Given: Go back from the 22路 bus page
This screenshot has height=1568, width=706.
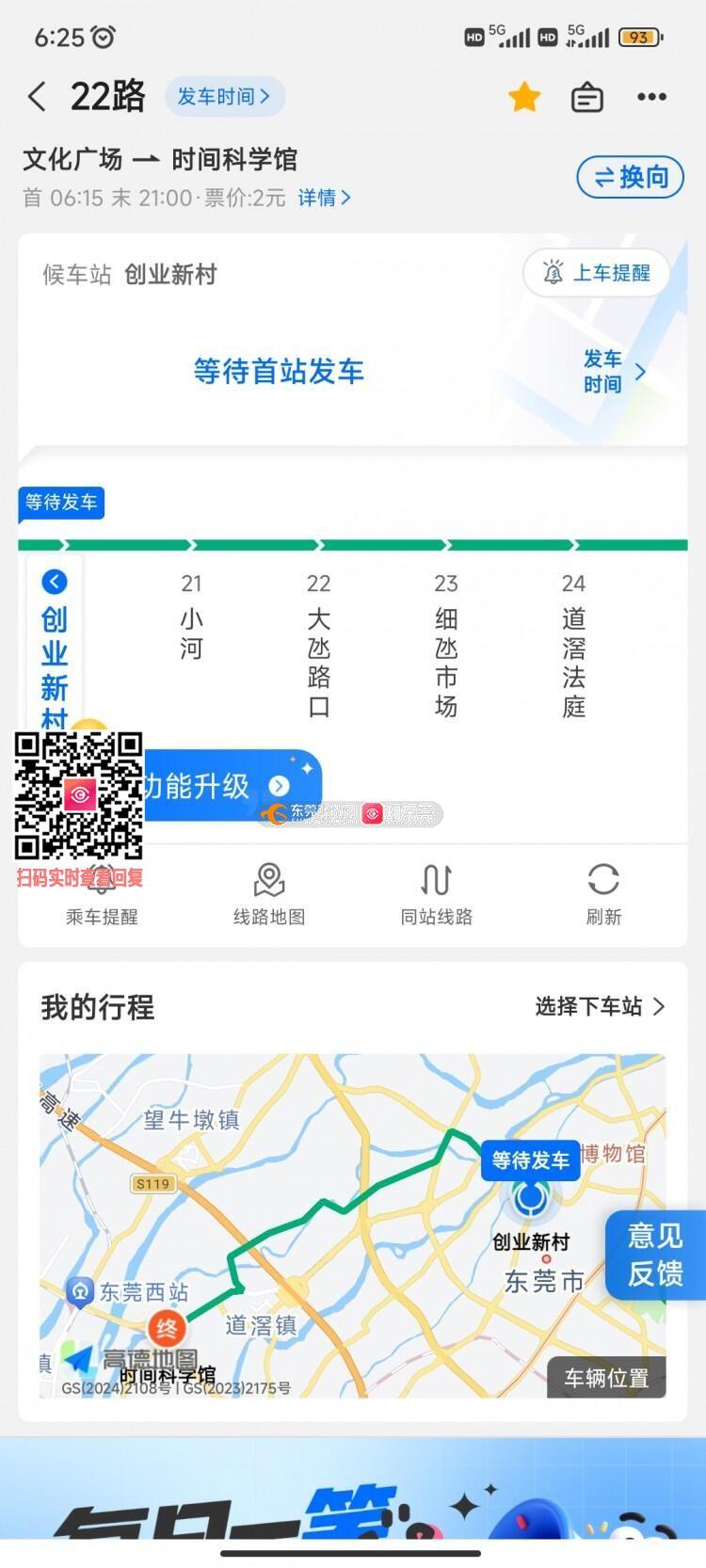Looking at the screenshot, I should click(37, 97).
